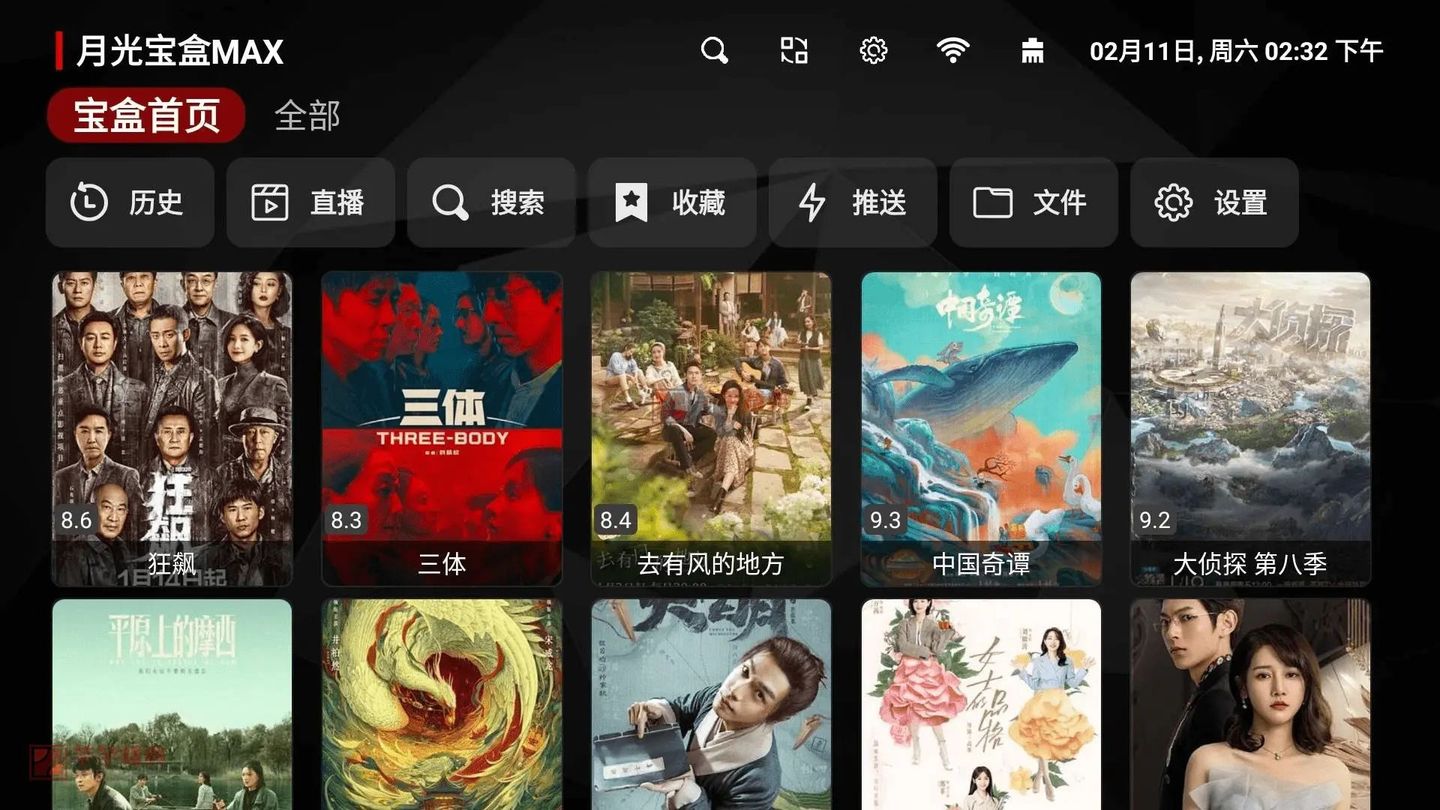Open the 三体 show card

pyautogui.click(x=441, y=428)
